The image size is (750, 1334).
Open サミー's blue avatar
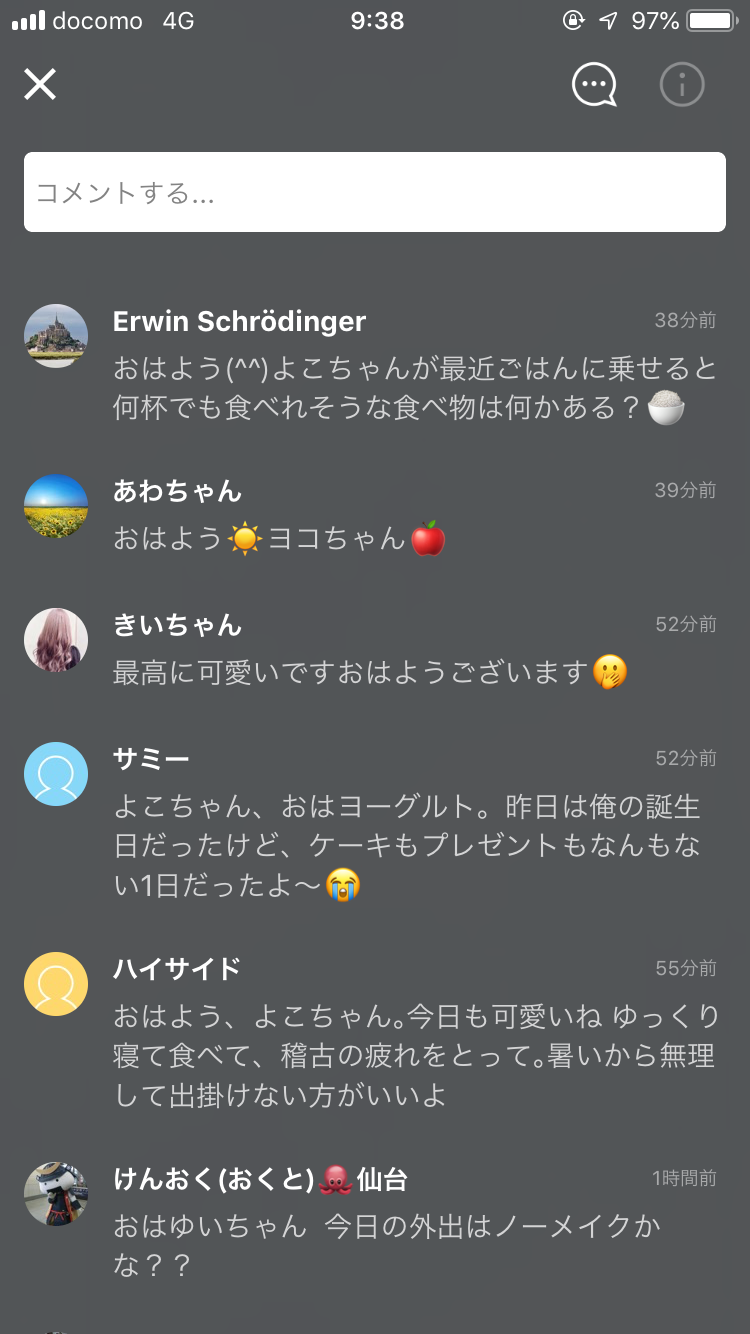pos(56,774)
